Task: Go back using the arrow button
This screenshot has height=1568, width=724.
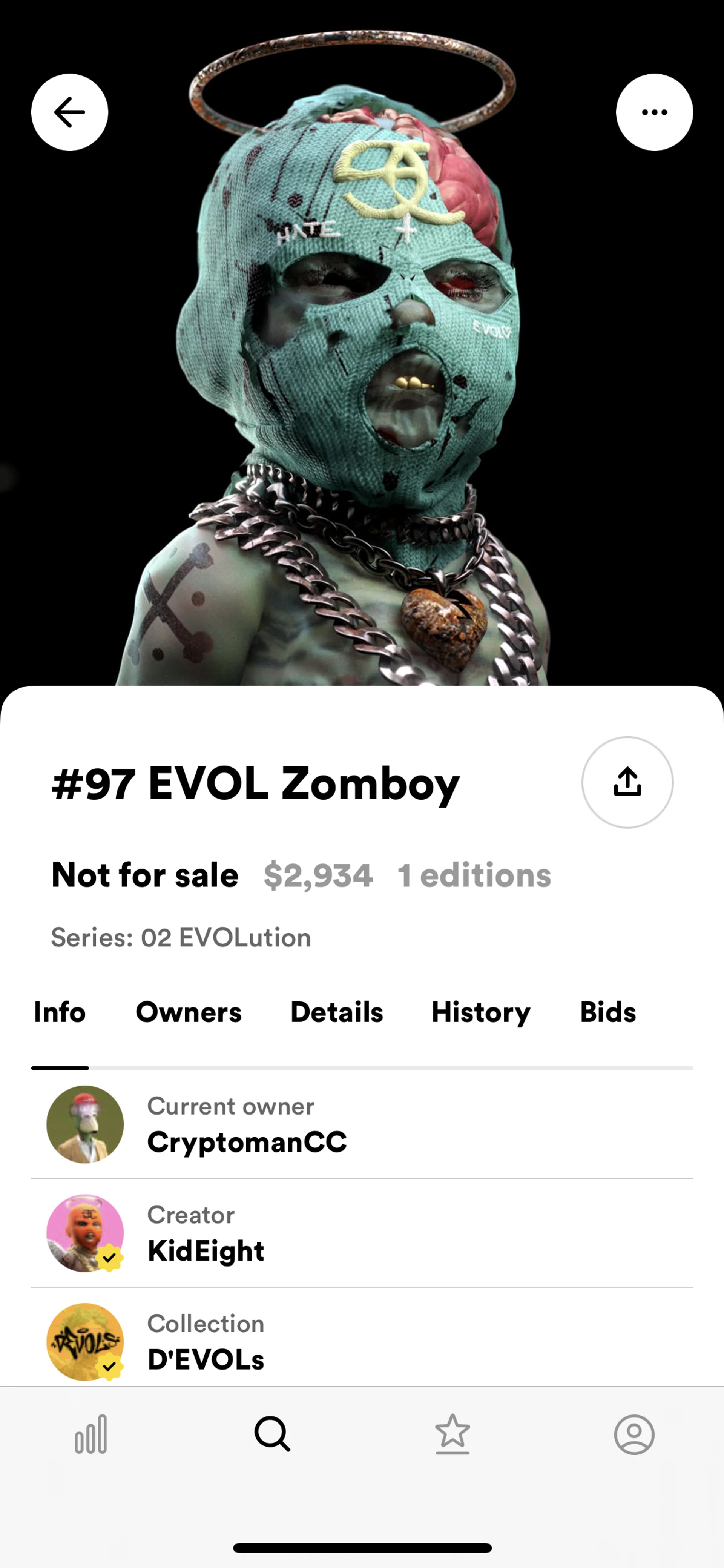Action: pyautogui.click(x=69, y=112)
